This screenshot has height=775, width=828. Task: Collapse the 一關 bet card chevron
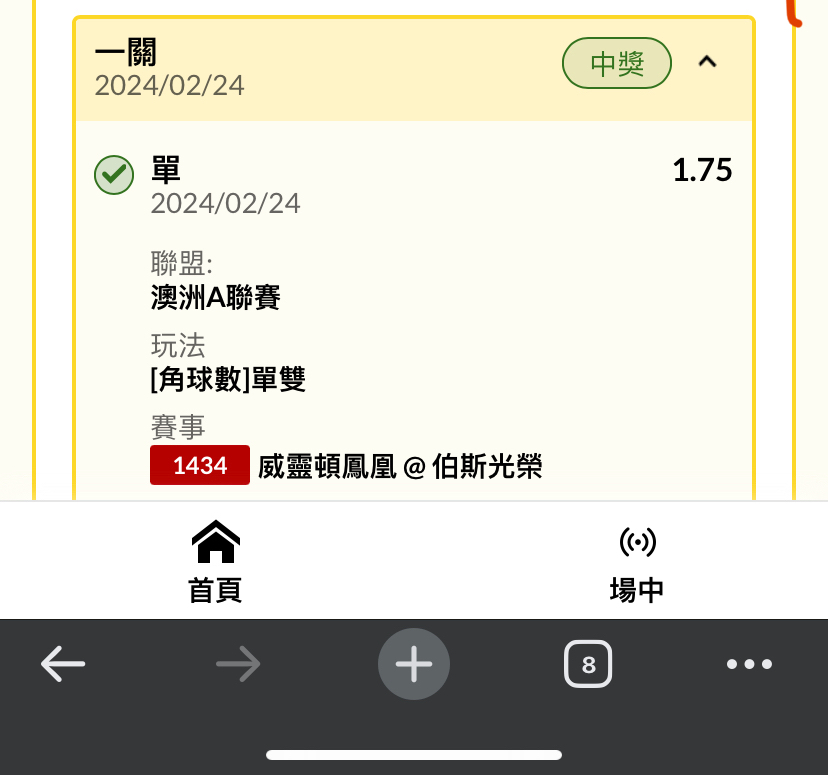[707, 62]
